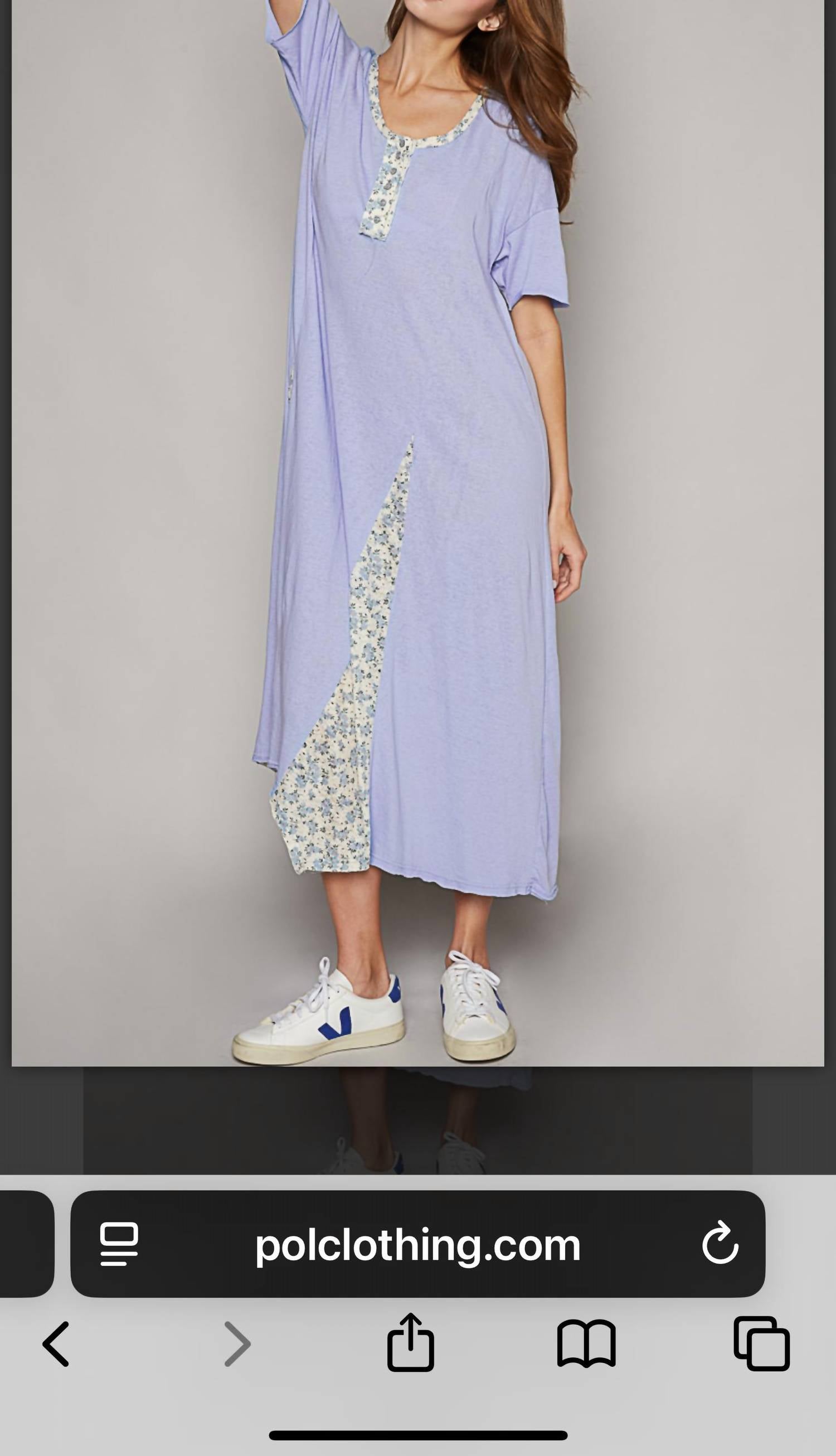Open the bookmarks book icon
The width and height of the screenshot is (836, 1456).
tap(586, 1345)
